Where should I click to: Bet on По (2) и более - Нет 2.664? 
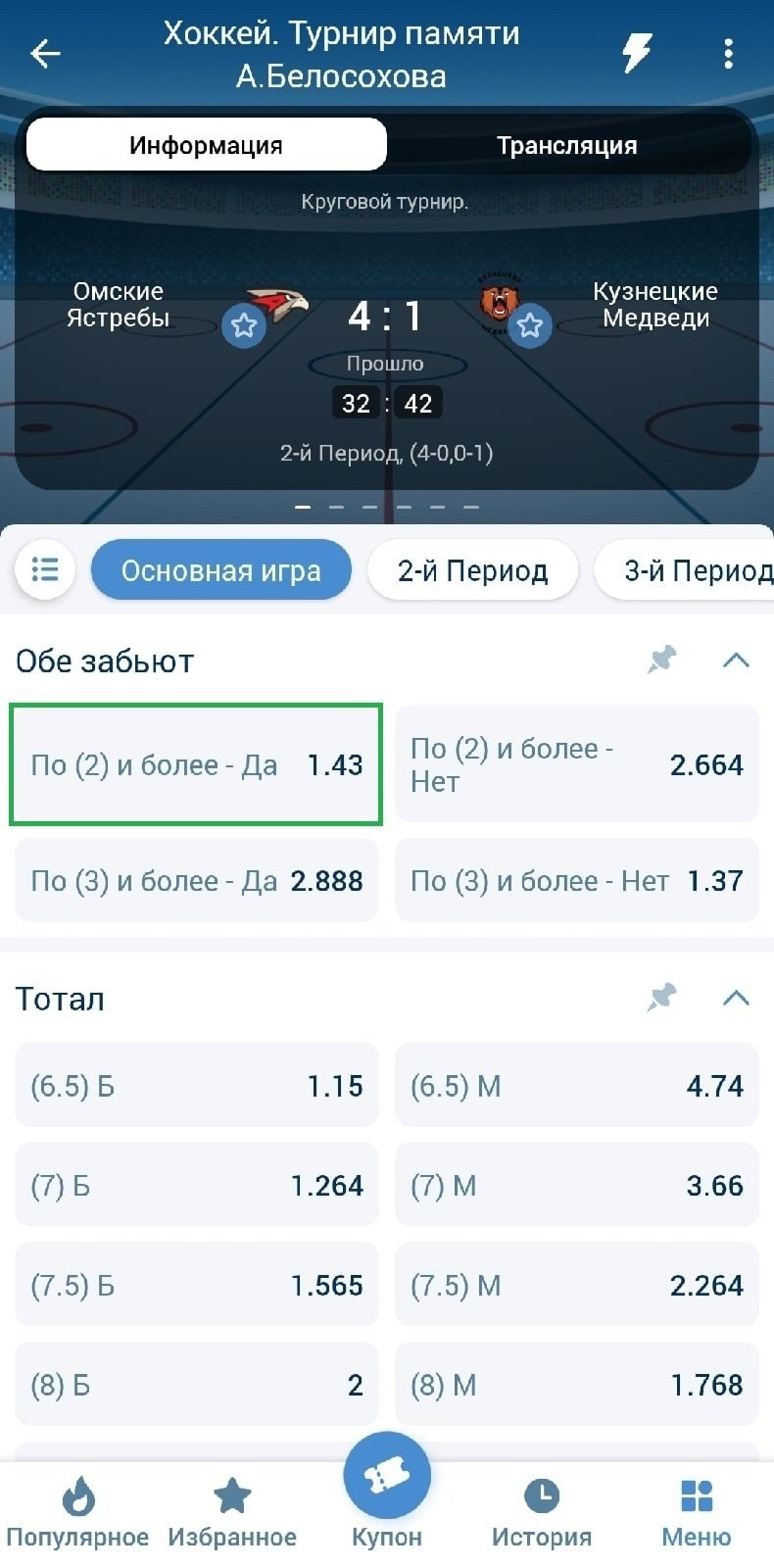[x=576, y=764]
